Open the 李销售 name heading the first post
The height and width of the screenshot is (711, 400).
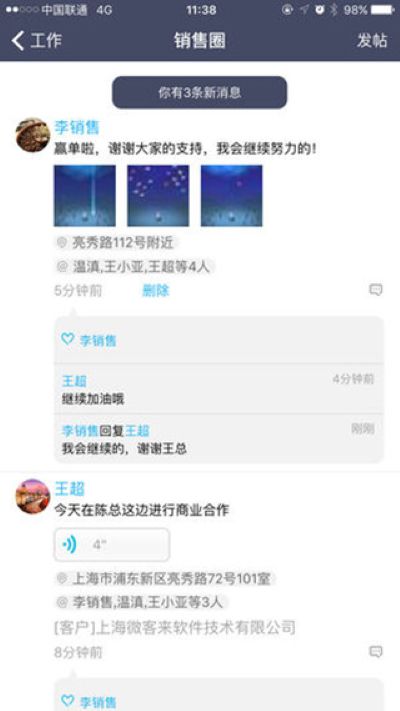pyautogui.click(x=77, y=127)
